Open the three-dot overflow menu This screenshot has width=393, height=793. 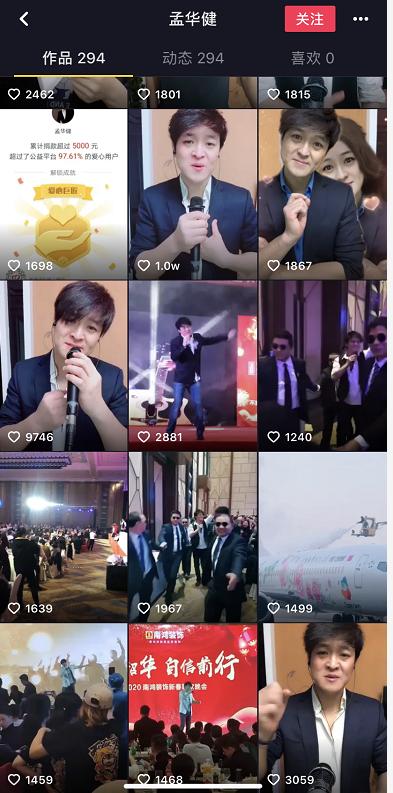point(360,19)
